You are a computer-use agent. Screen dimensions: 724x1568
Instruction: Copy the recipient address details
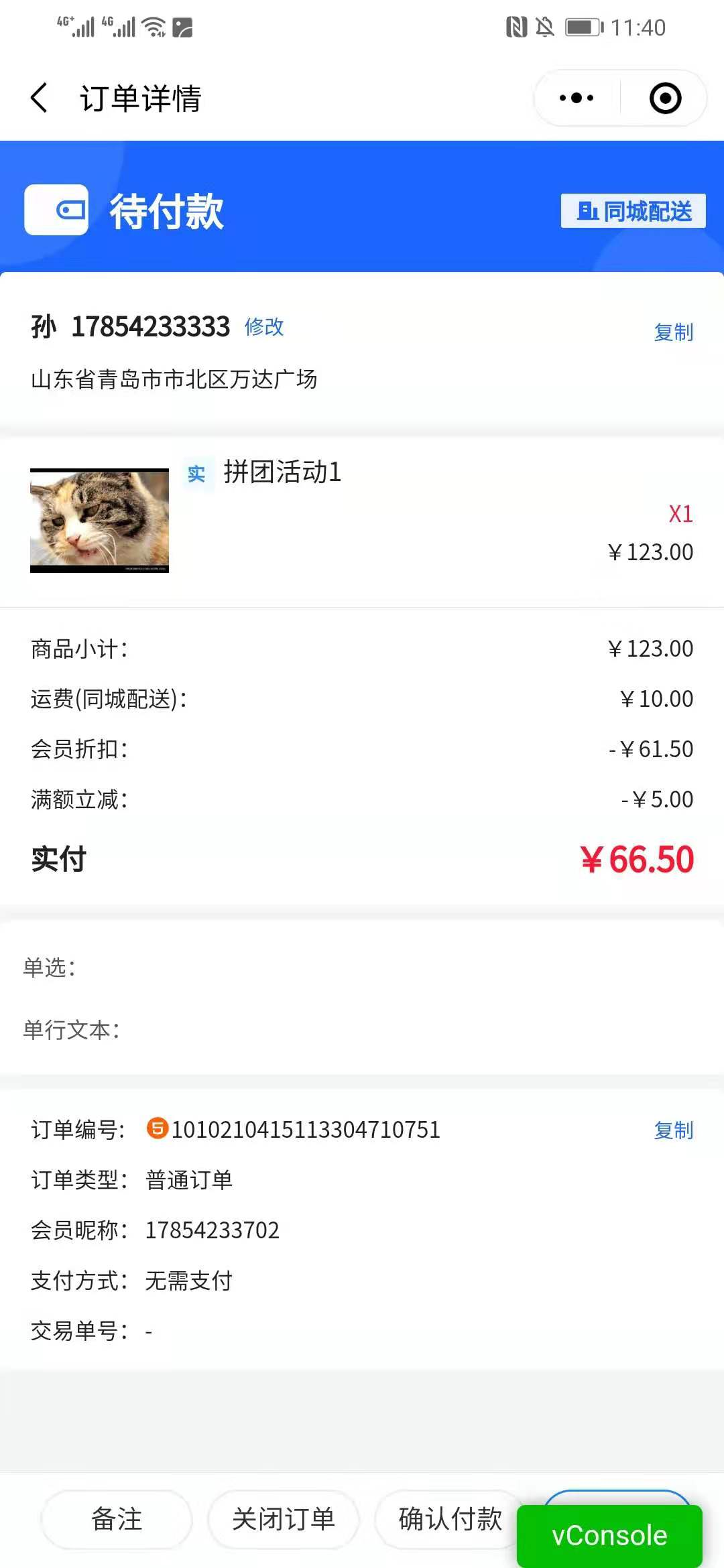click(x=673, y=332)
